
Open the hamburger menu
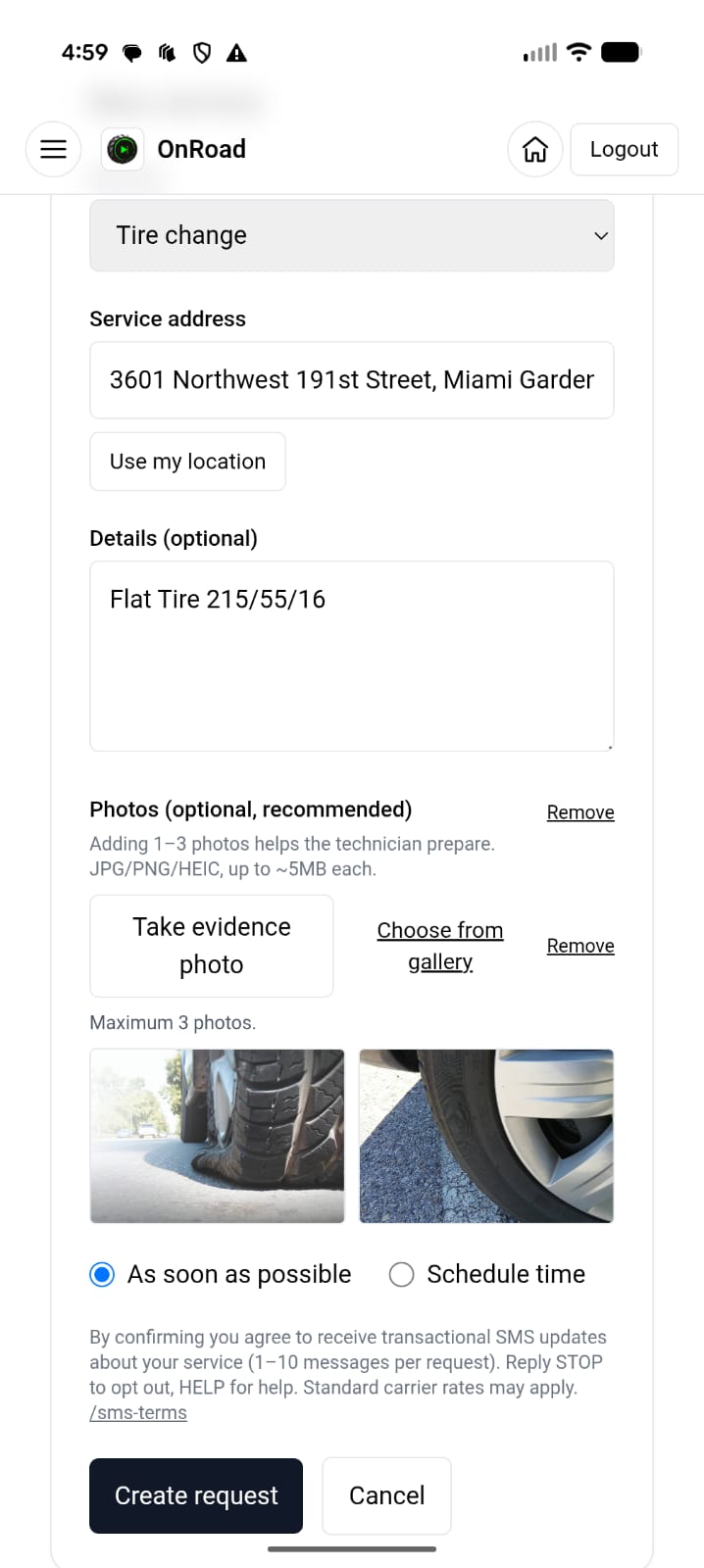coord(53,149)
